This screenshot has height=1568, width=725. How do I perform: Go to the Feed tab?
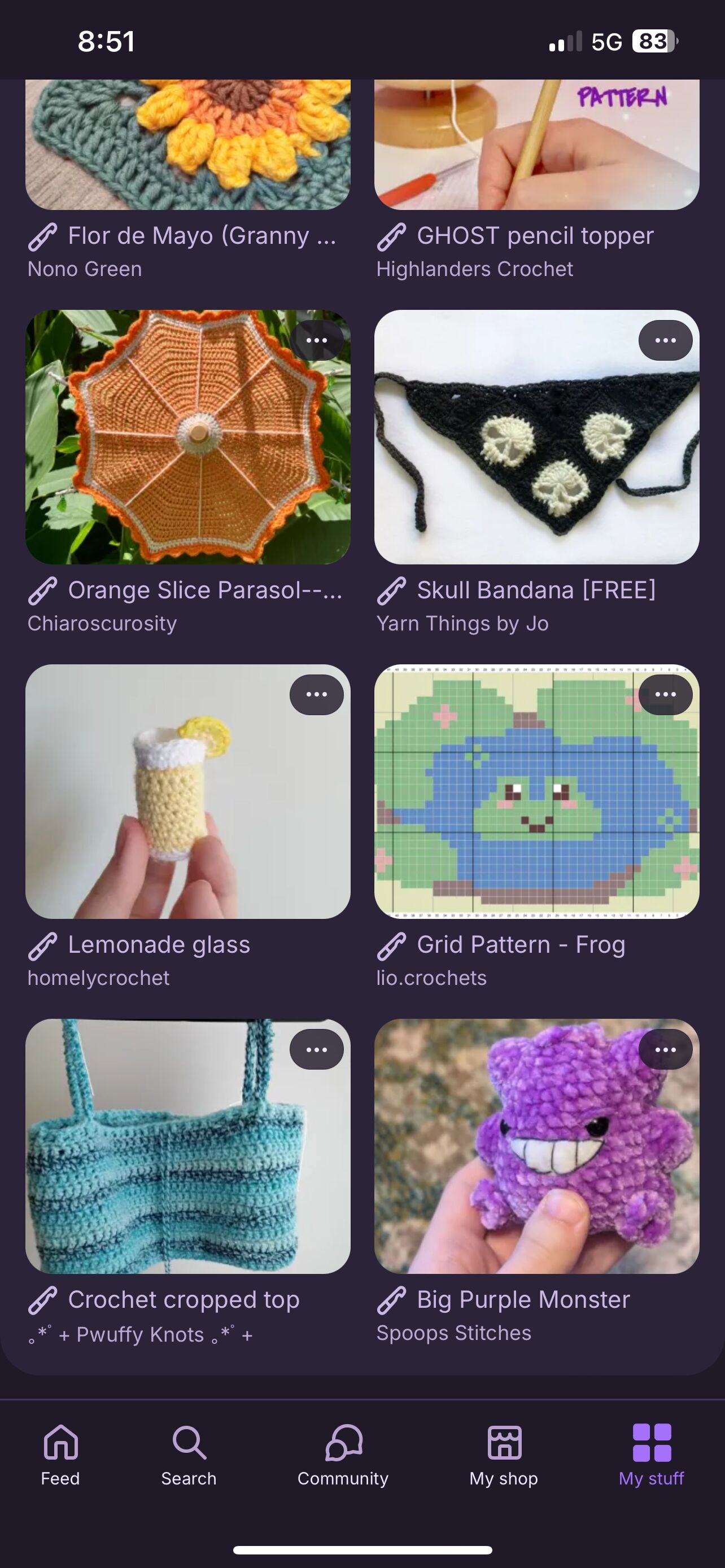click(x=60, y=1455)
